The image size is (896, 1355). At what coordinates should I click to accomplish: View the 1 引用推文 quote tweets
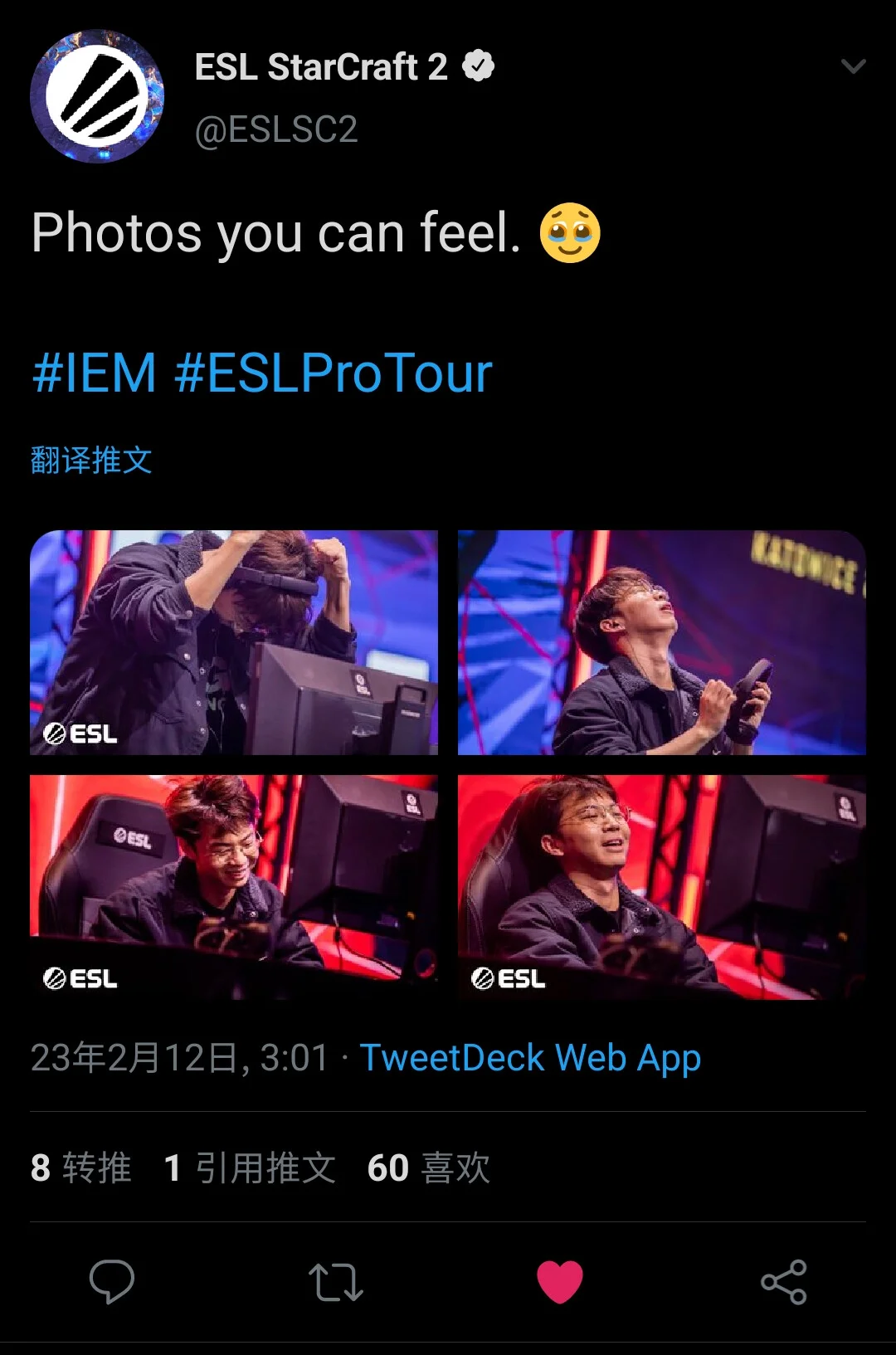(250, 1167)
